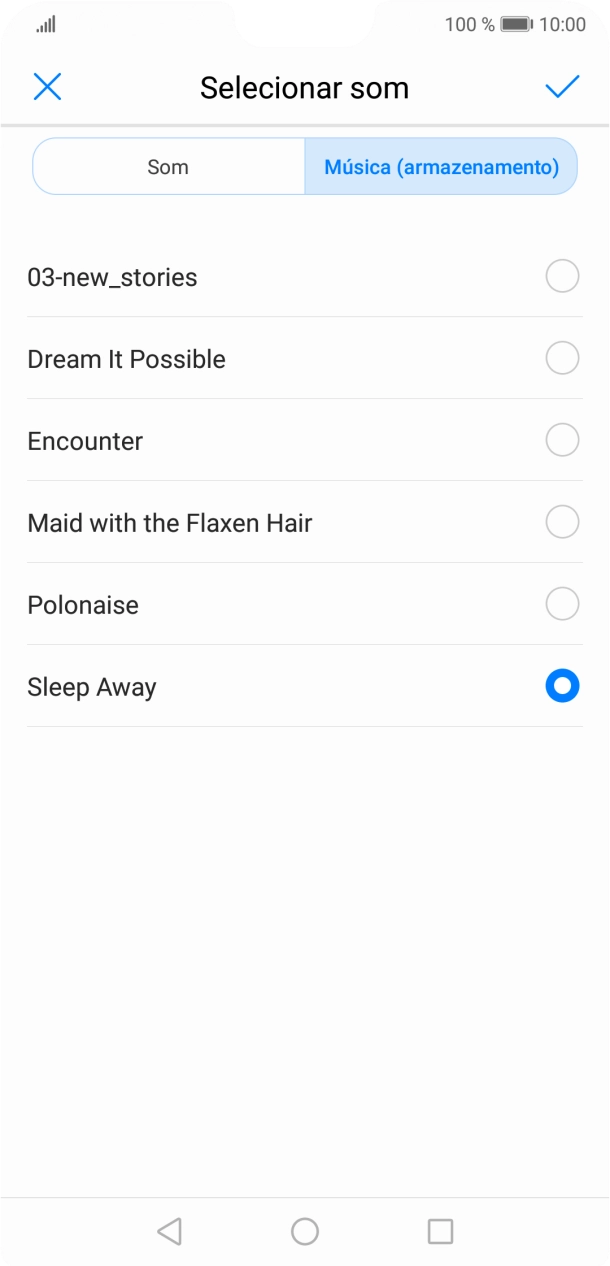Confirm the selected sound with the checkmark

point(562,87)
